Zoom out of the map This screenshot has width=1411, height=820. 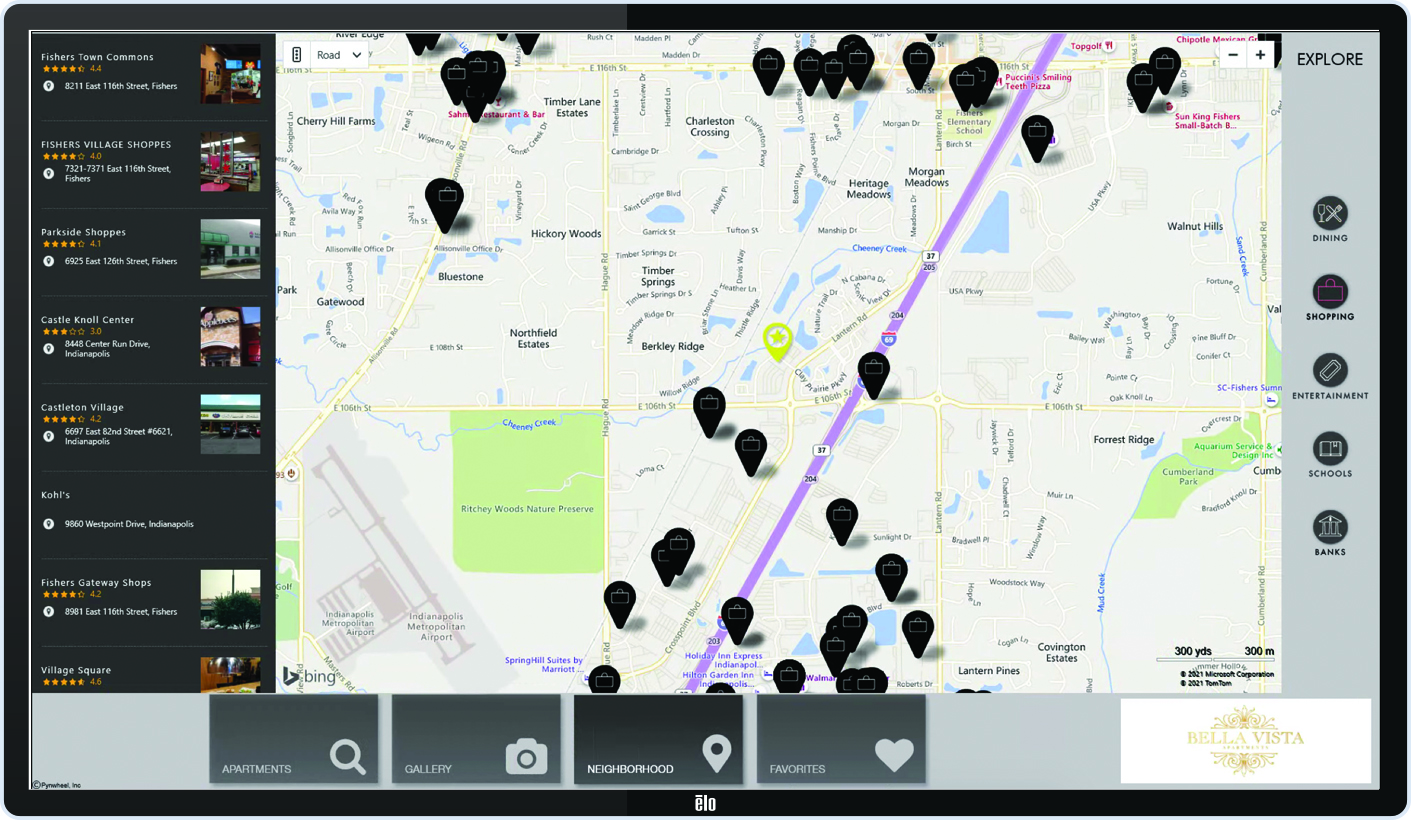pyautogui.click(x=1233, y=56)
